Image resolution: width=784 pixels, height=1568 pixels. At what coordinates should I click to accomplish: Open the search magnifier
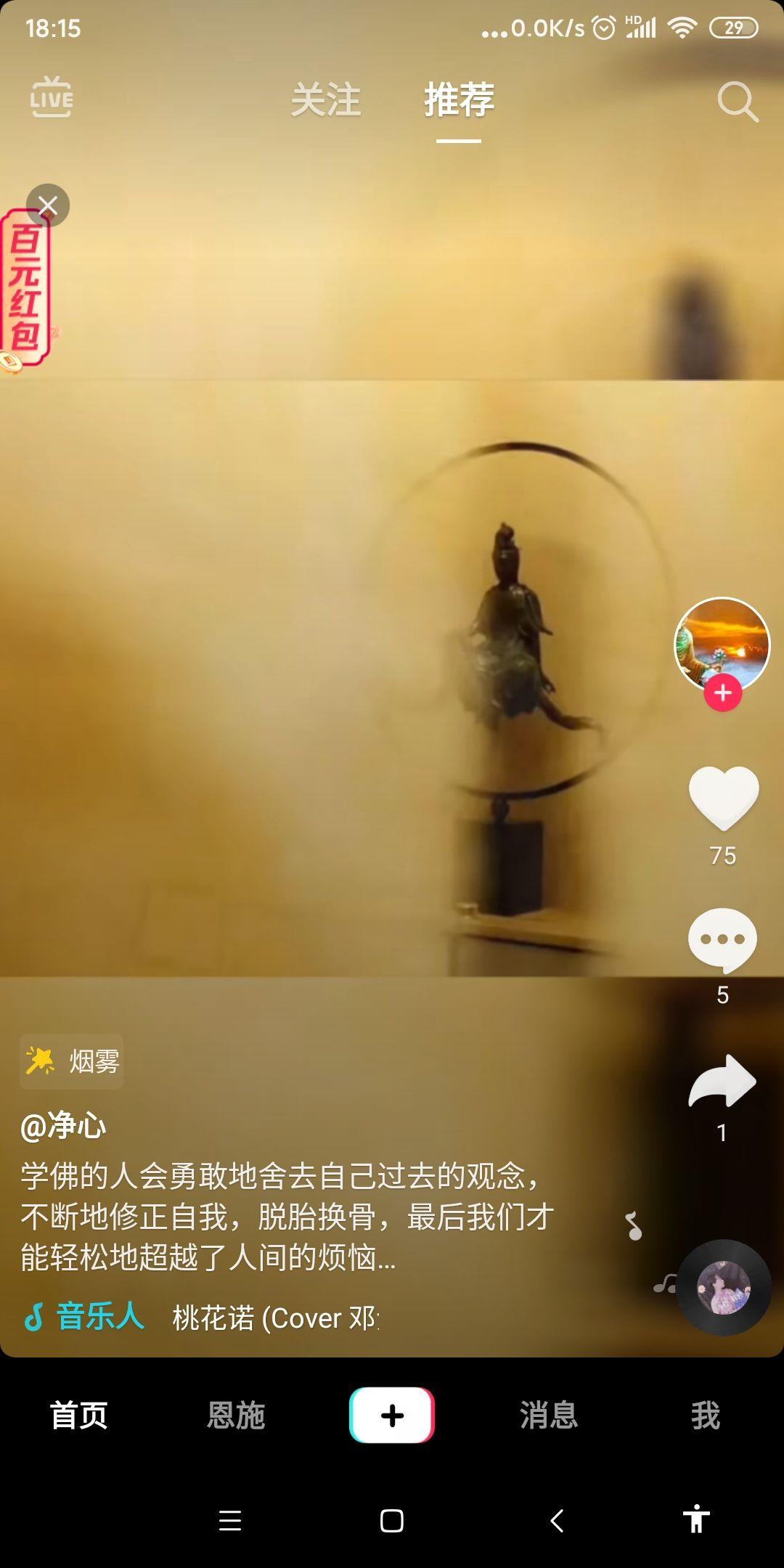[737, 101]
